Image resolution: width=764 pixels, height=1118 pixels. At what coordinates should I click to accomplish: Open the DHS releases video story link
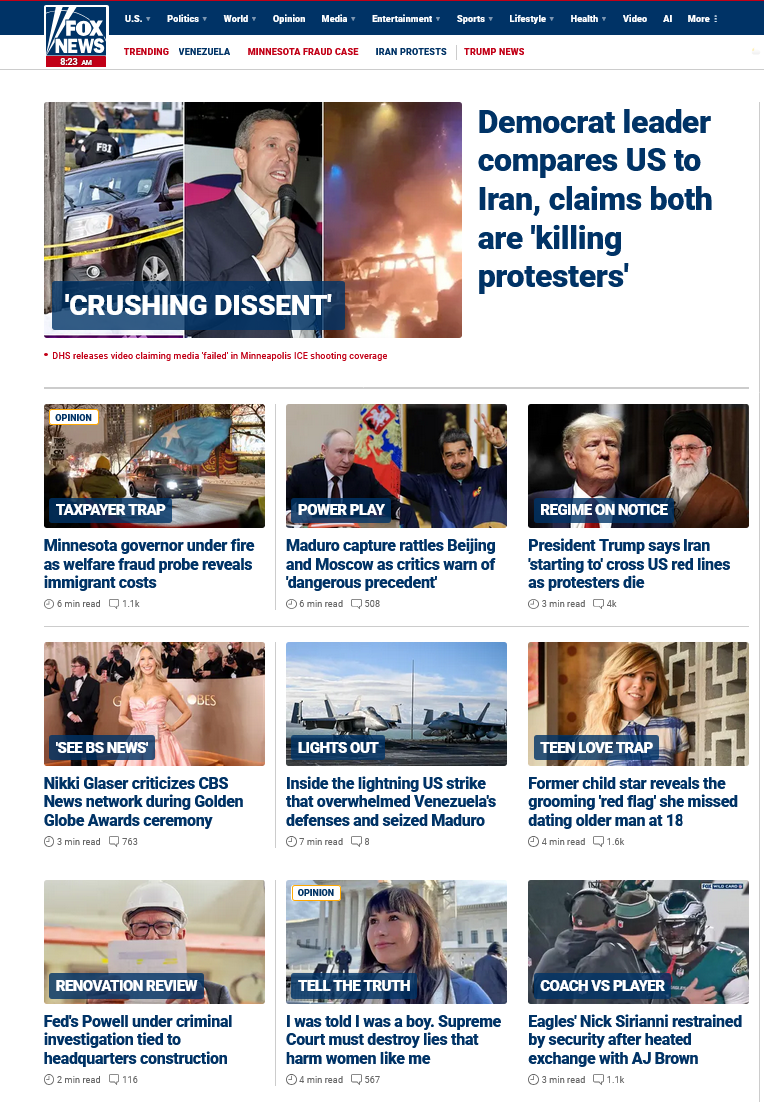pyautogui.click(x=219, y=356)
